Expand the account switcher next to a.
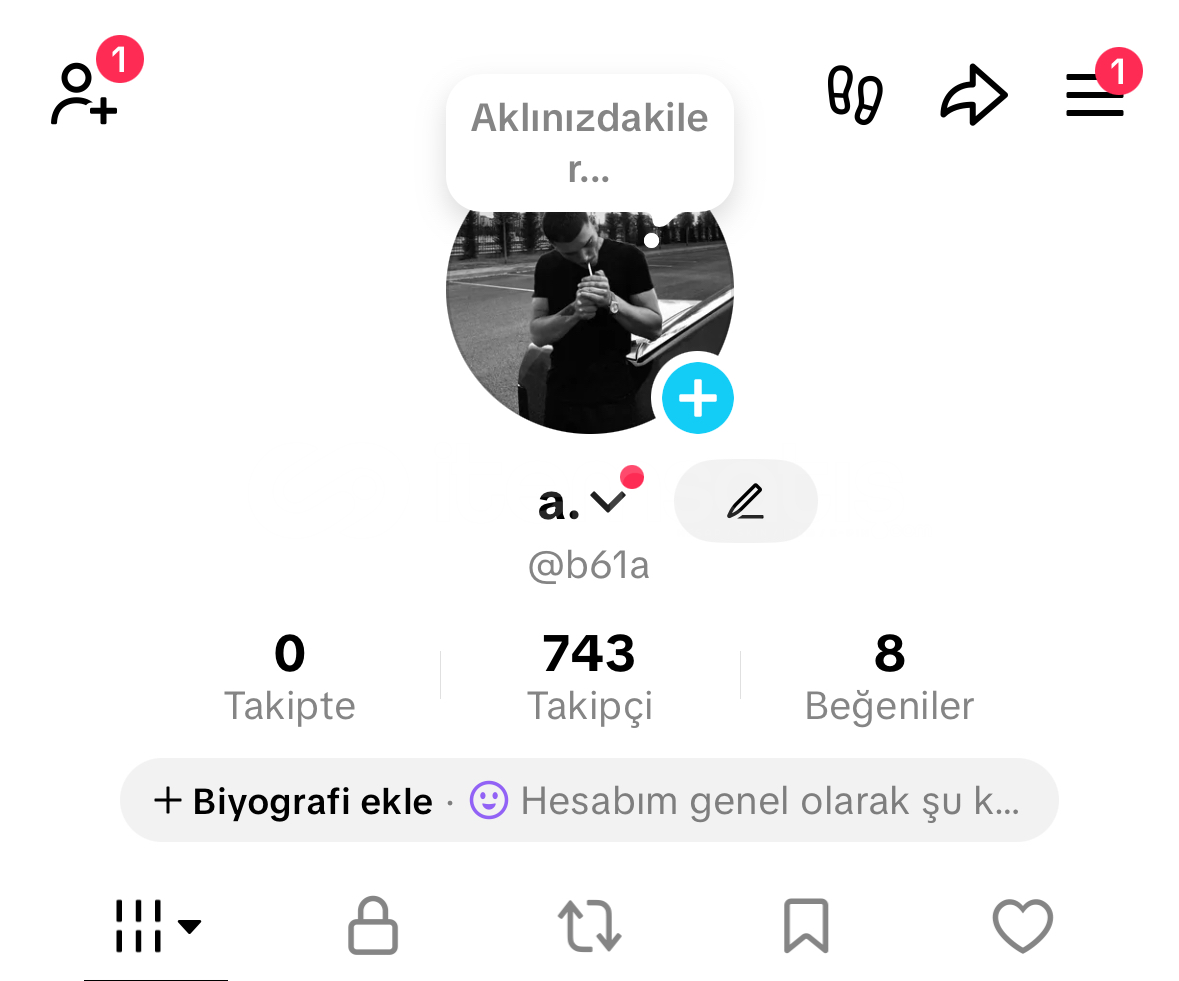Viewport: 1179px width, 981px height. (x=607, y=502)
